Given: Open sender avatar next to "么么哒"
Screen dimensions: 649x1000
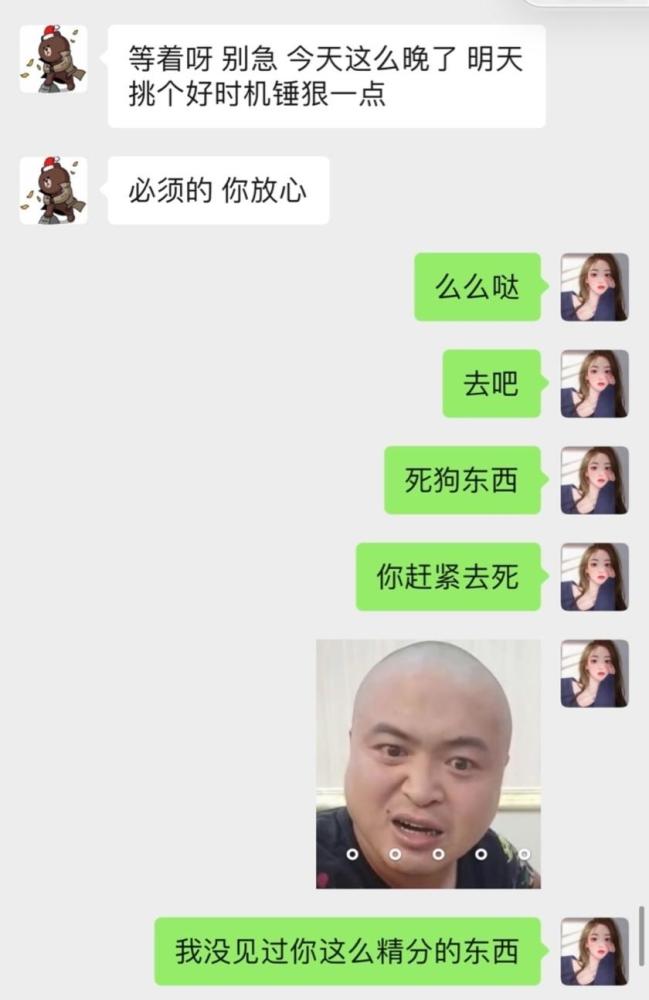Looking at the screenshot, I should [594, 287].
